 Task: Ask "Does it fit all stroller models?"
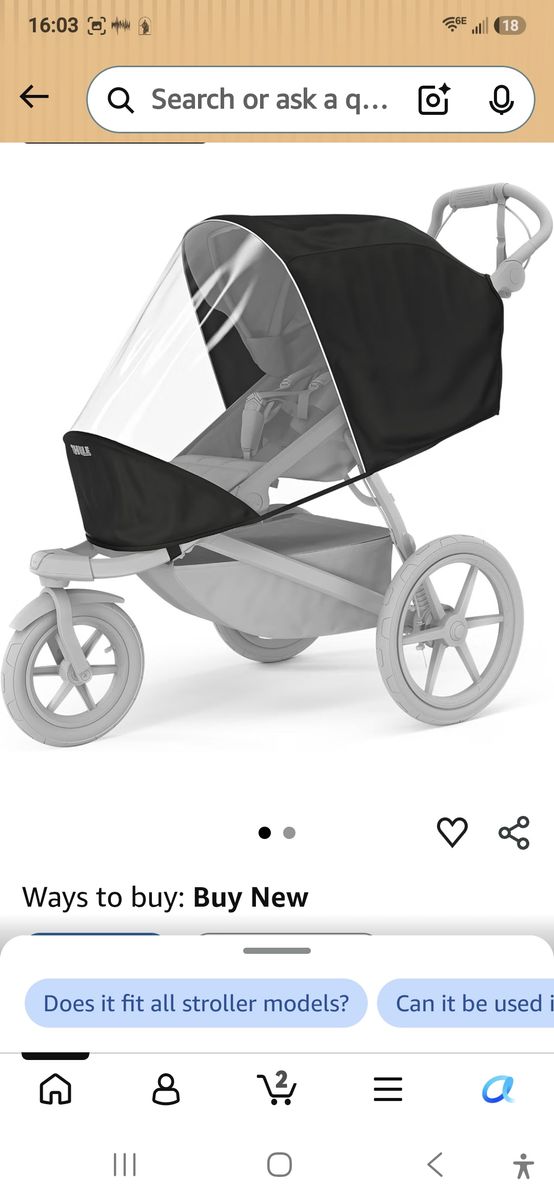pyautogui.click(x=196, y=1003)
